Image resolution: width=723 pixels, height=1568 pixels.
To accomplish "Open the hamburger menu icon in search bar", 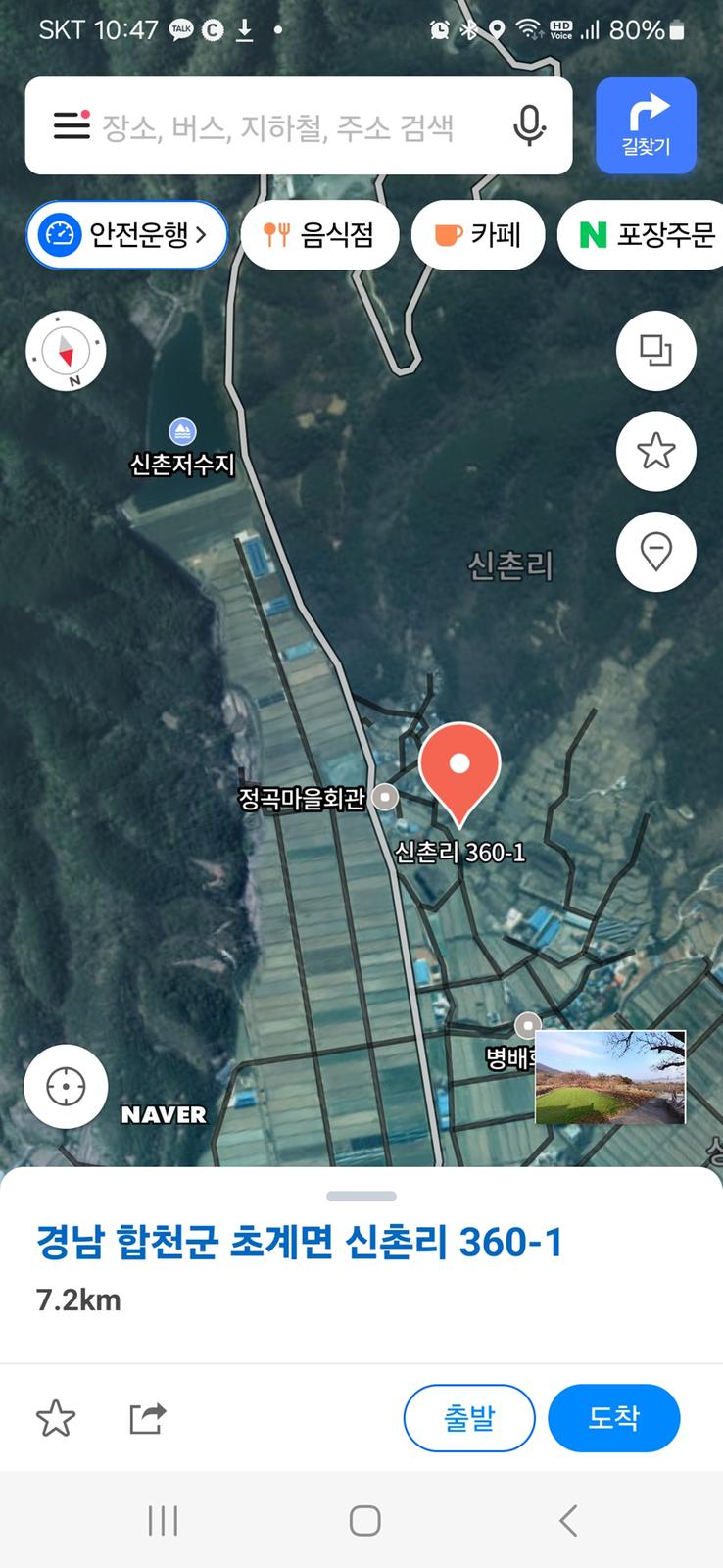I will point(68,125).
